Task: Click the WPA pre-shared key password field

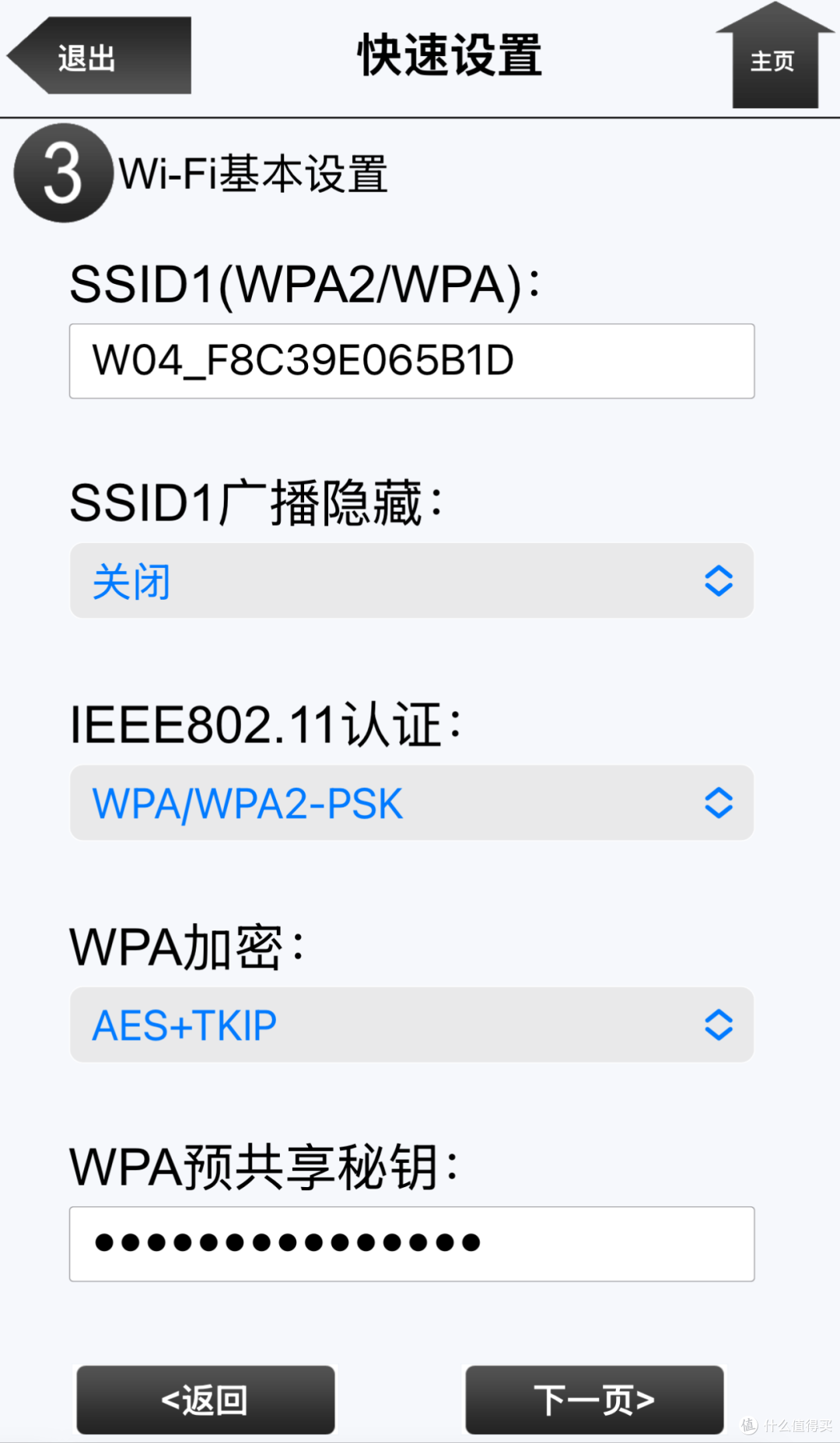Action: coord(412,1243)
